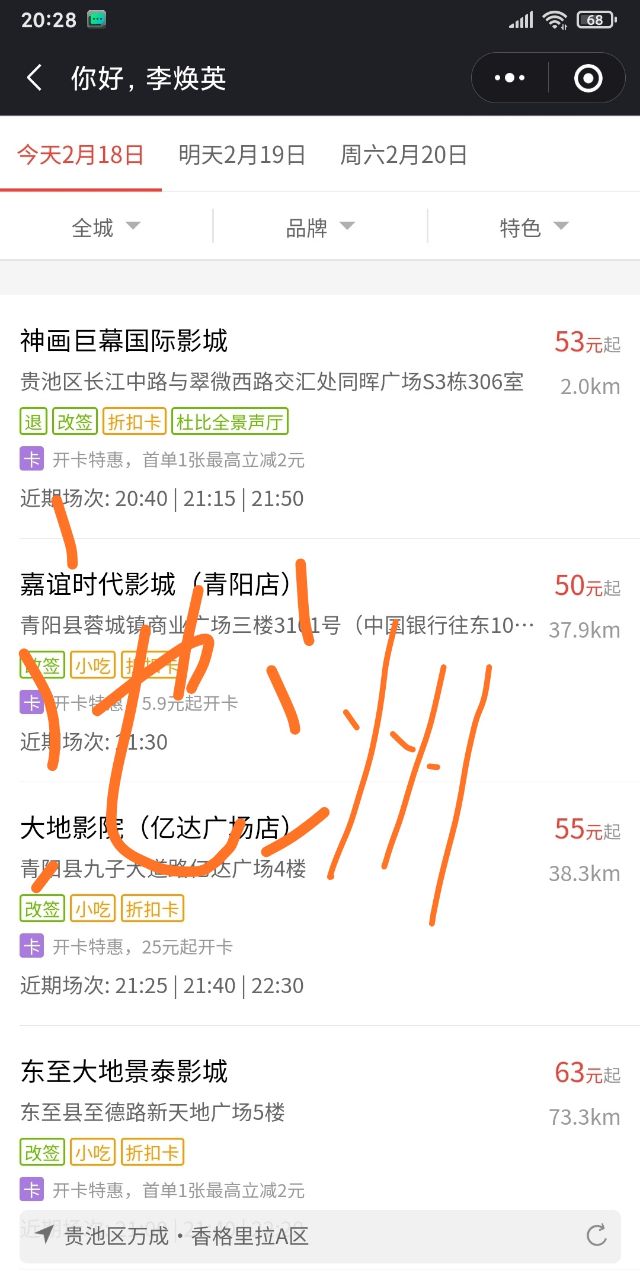The width and height of the screenshot is (640, 1280).
Task: Open the mini program more options menu
Action: [509, 78]
